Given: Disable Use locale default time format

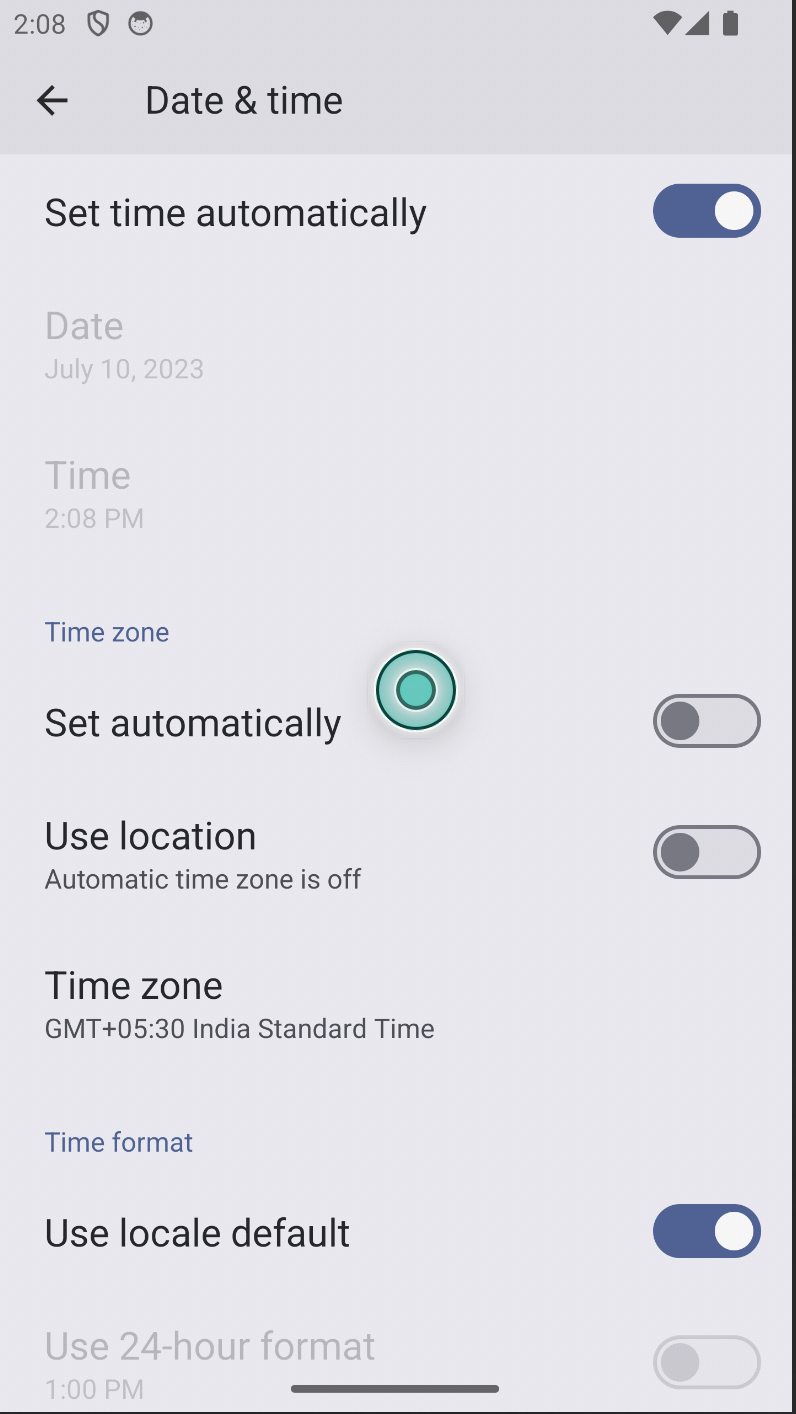Looking at the screenshot, I should [707, 1231].
